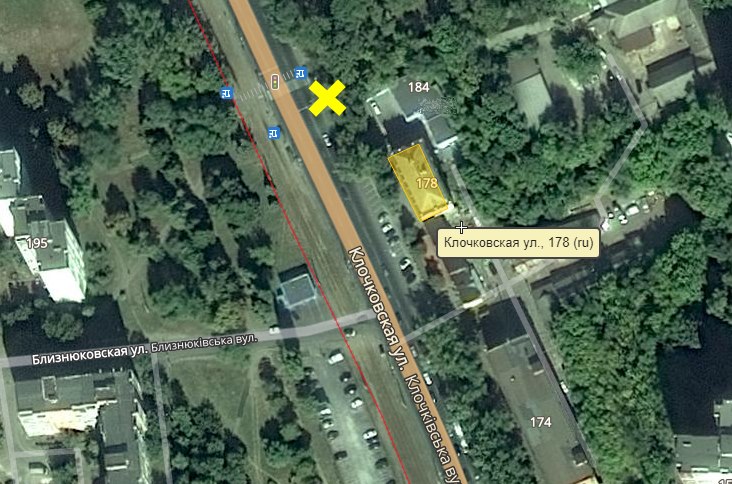The image size is (732, 484).
Task: Tap the traffic light icon on Клочковская
Action: tap(275, 80)
